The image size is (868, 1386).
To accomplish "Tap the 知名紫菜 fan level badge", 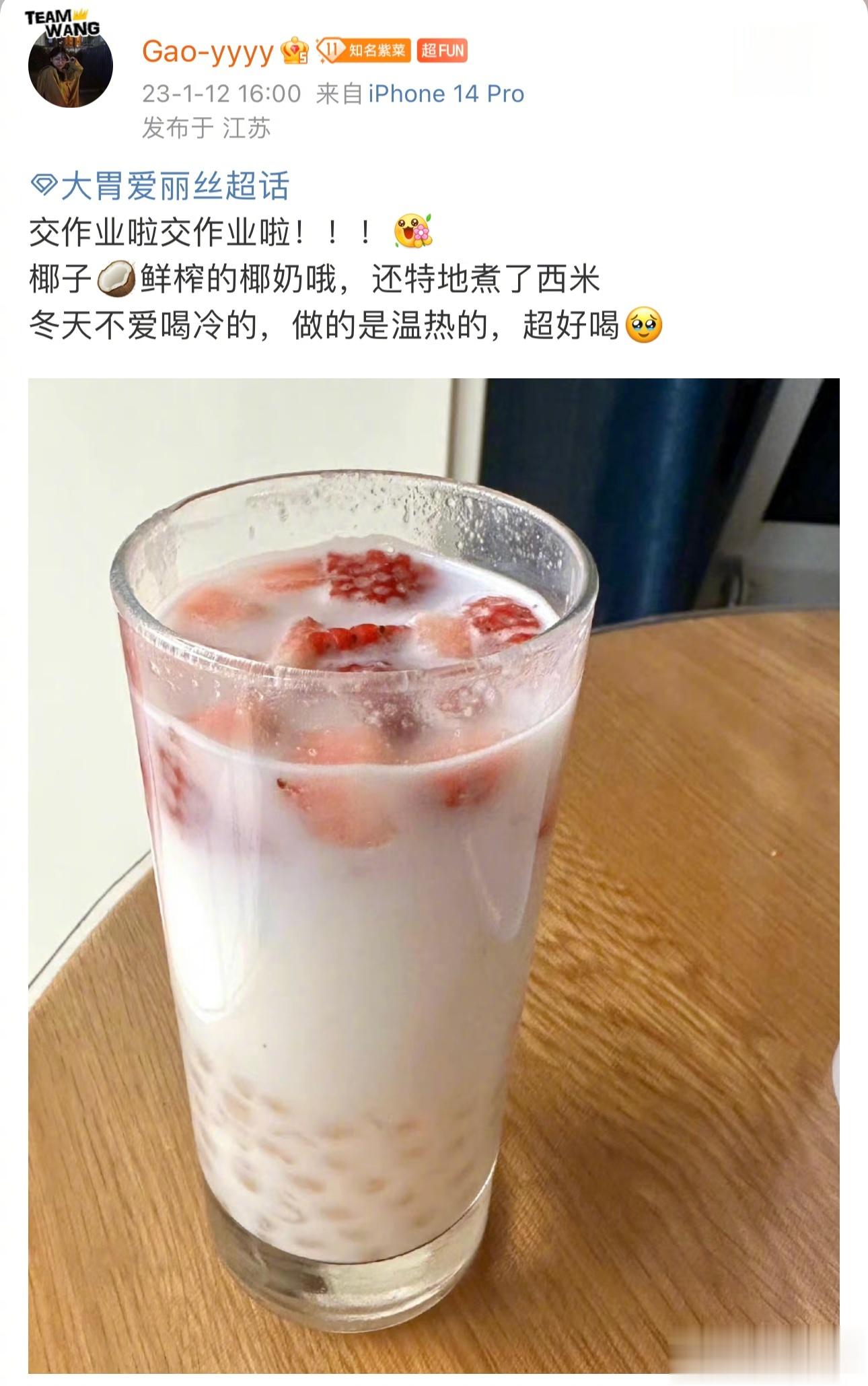I will coord(363,50).
